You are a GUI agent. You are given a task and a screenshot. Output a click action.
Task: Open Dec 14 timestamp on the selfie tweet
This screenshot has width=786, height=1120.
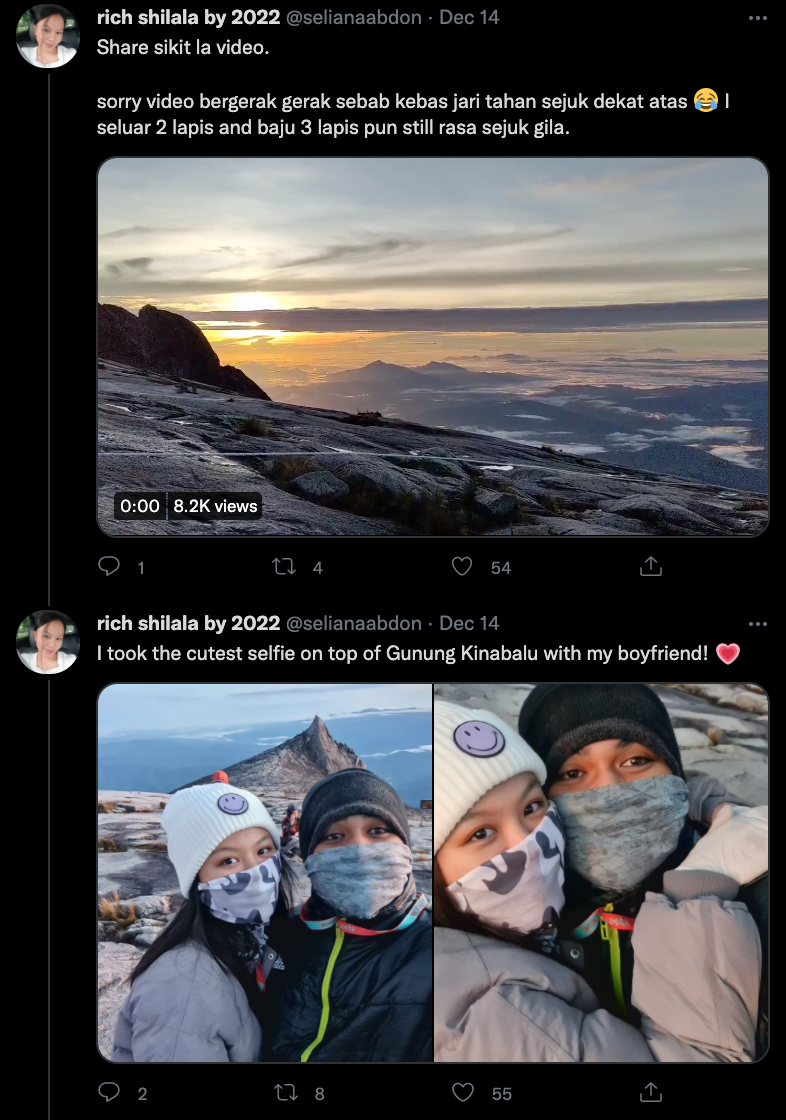click(x=469, y=624)
